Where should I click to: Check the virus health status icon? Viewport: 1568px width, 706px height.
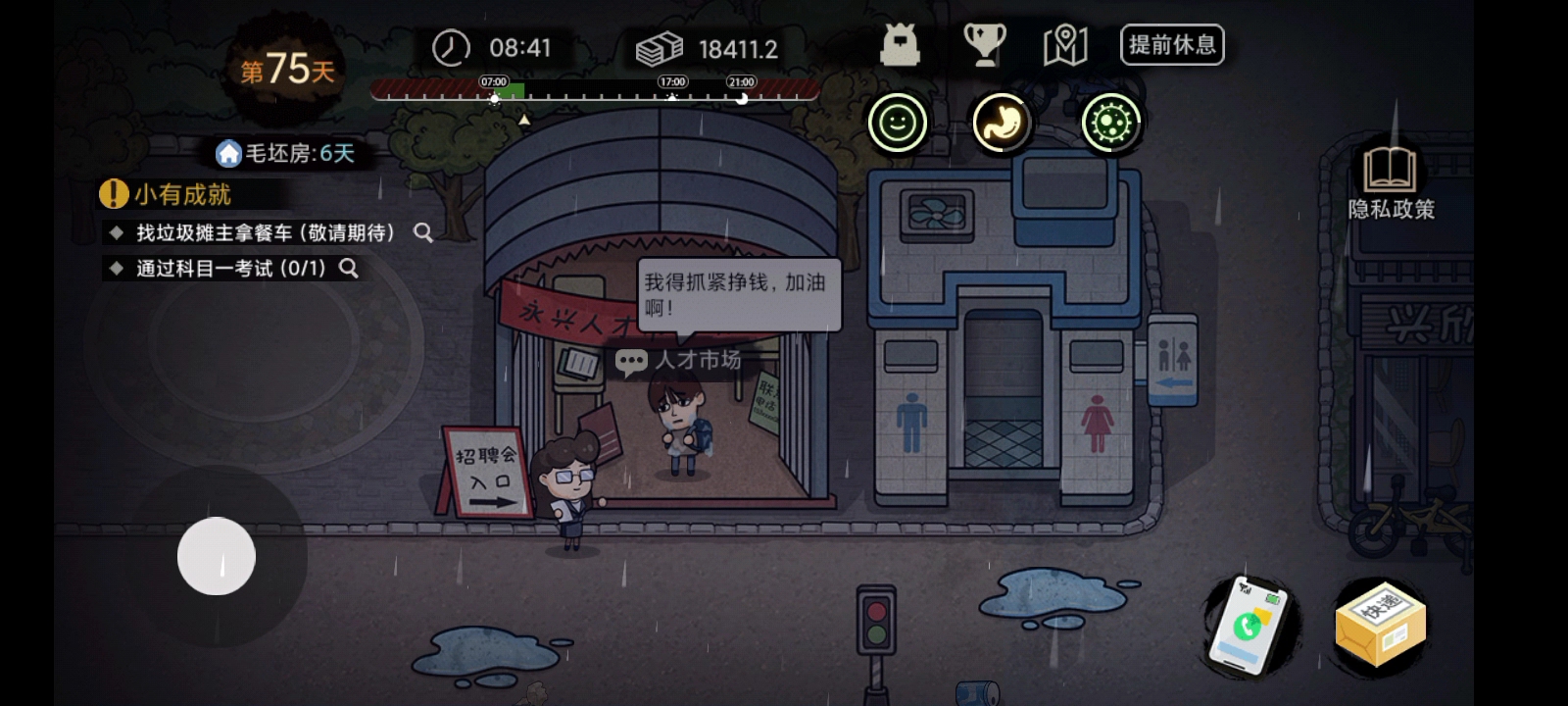pos(1110,123)
